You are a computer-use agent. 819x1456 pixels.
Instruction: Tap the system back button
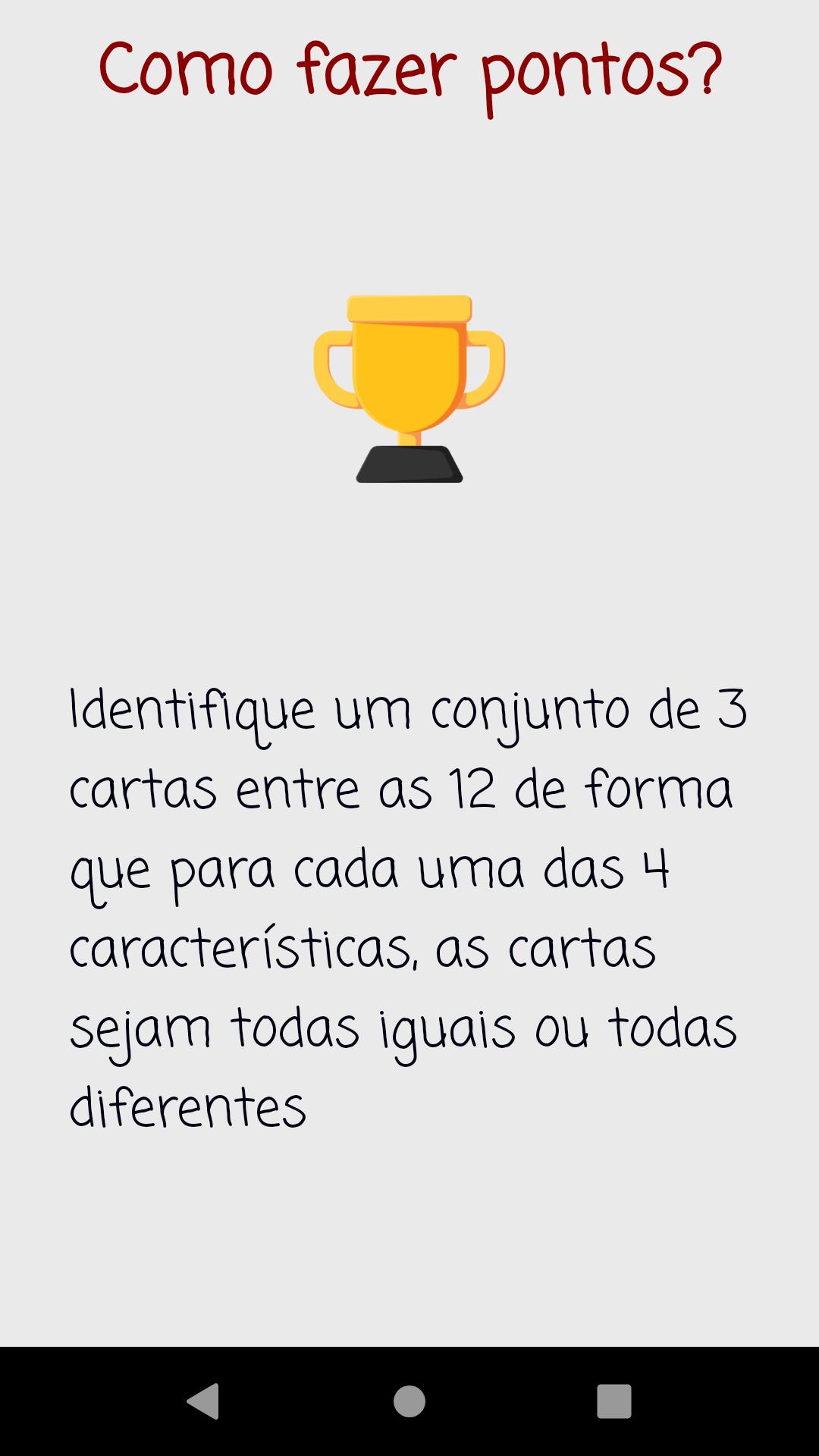(x=203, y=1401)
